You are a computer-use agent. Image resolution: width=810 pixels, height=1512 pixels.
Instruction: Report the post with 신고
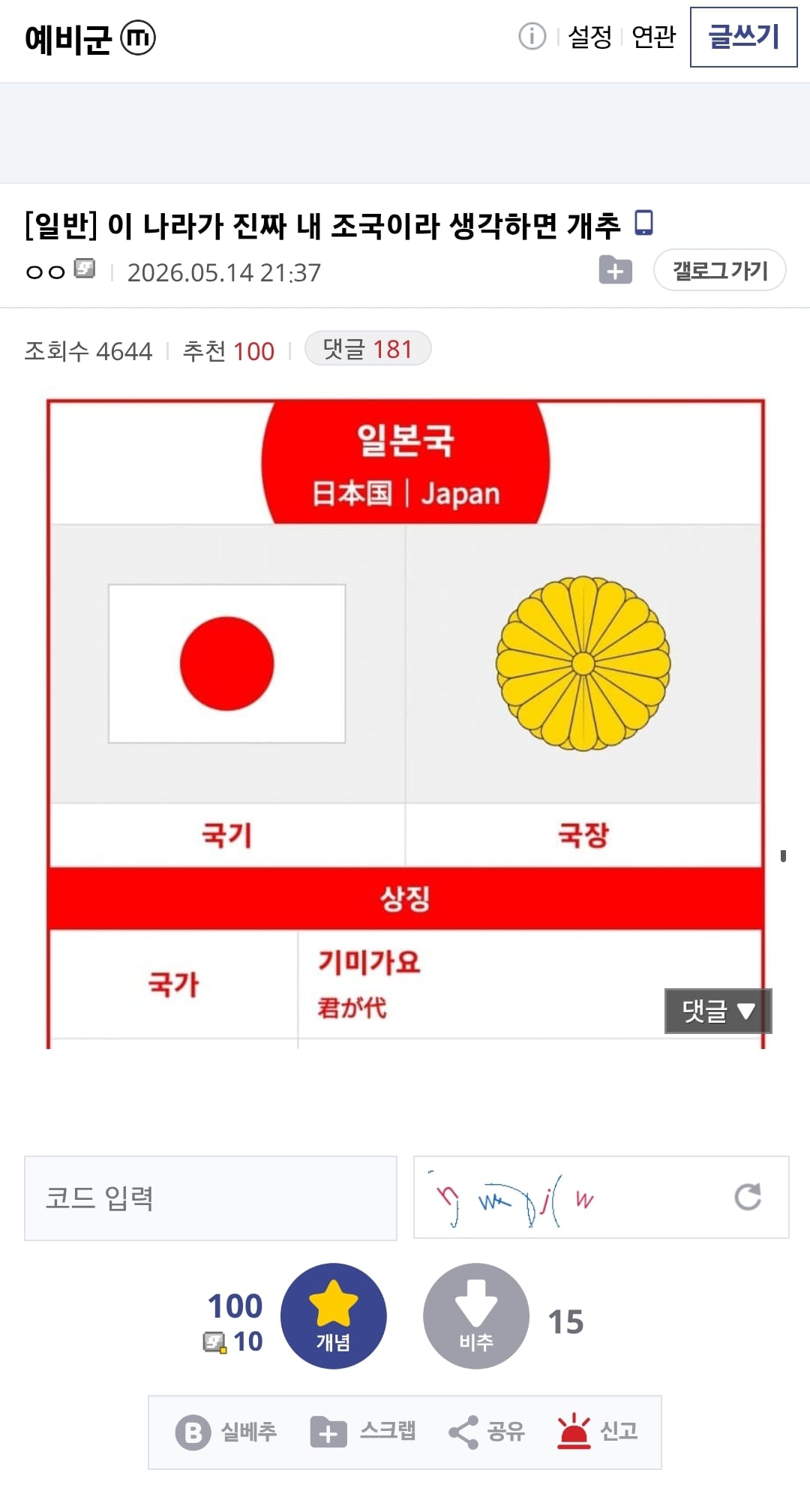click(x=597, y=1431)
